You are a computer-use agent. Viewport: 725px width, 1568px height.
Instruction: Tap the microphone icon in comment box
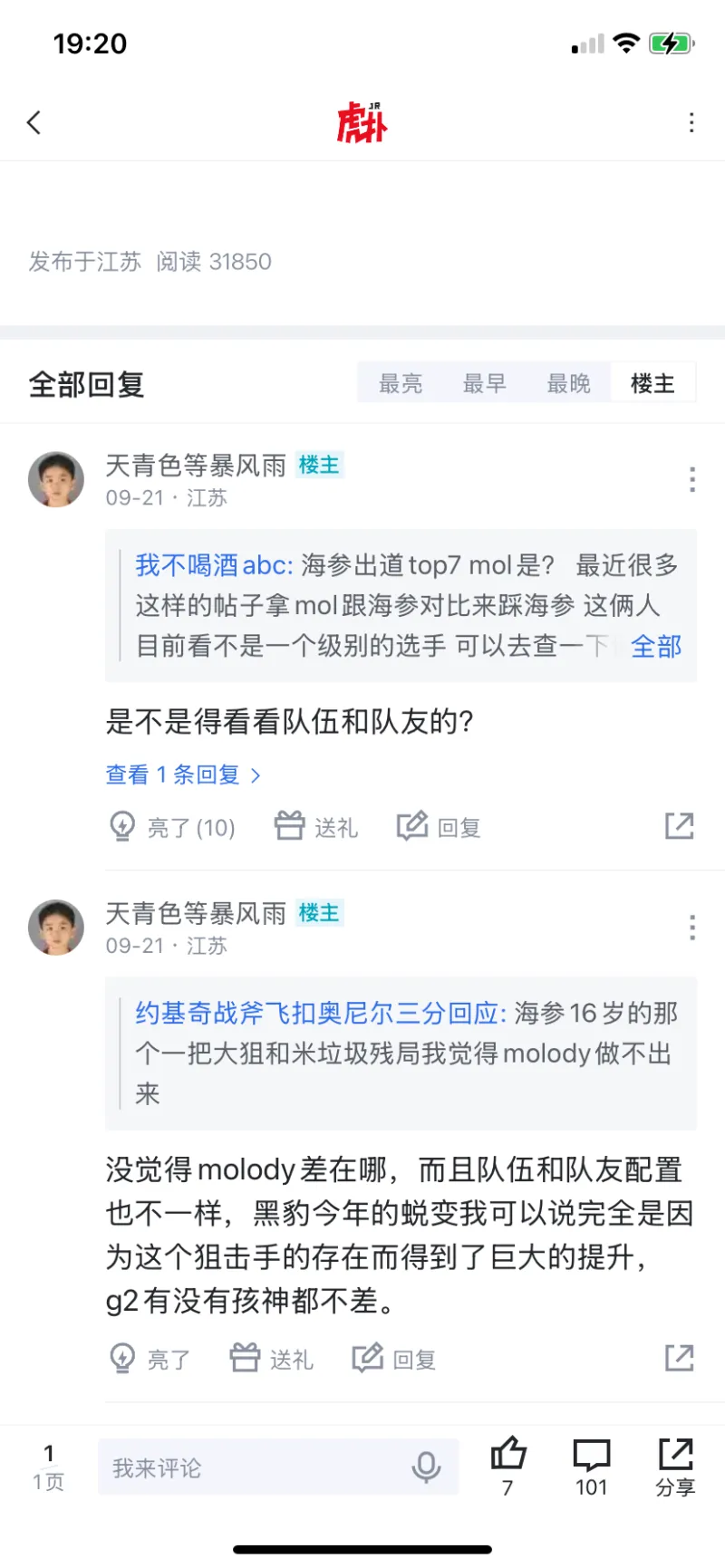pyautogui.click(x=425, y=1467)
